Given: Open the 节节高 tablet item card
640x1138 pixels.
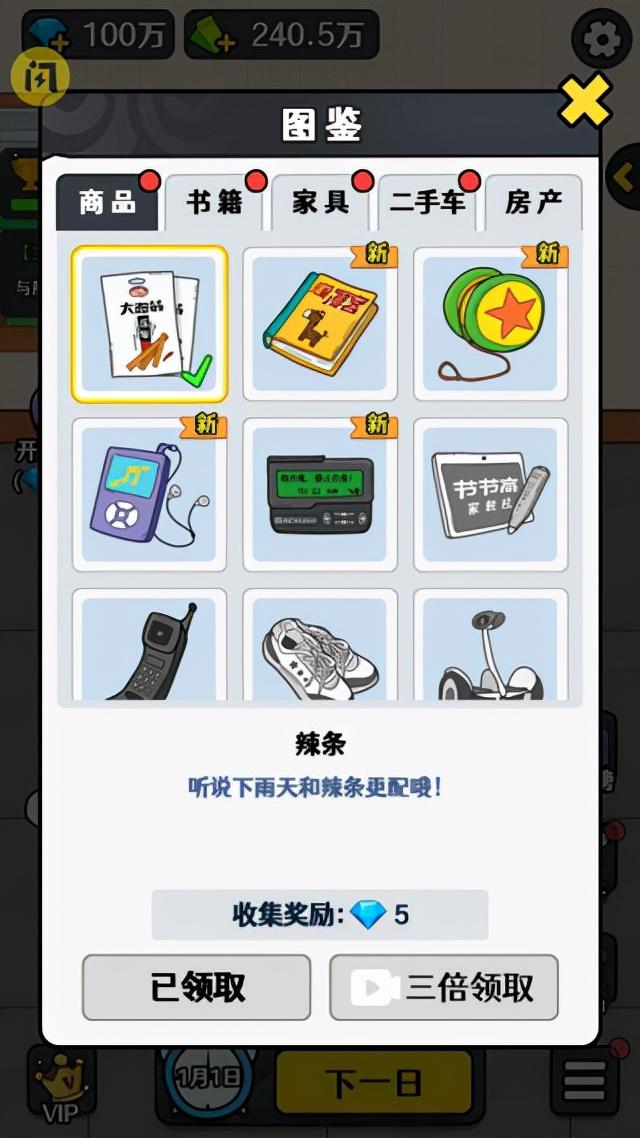Looking at the screenshot, I should (490, 494).
